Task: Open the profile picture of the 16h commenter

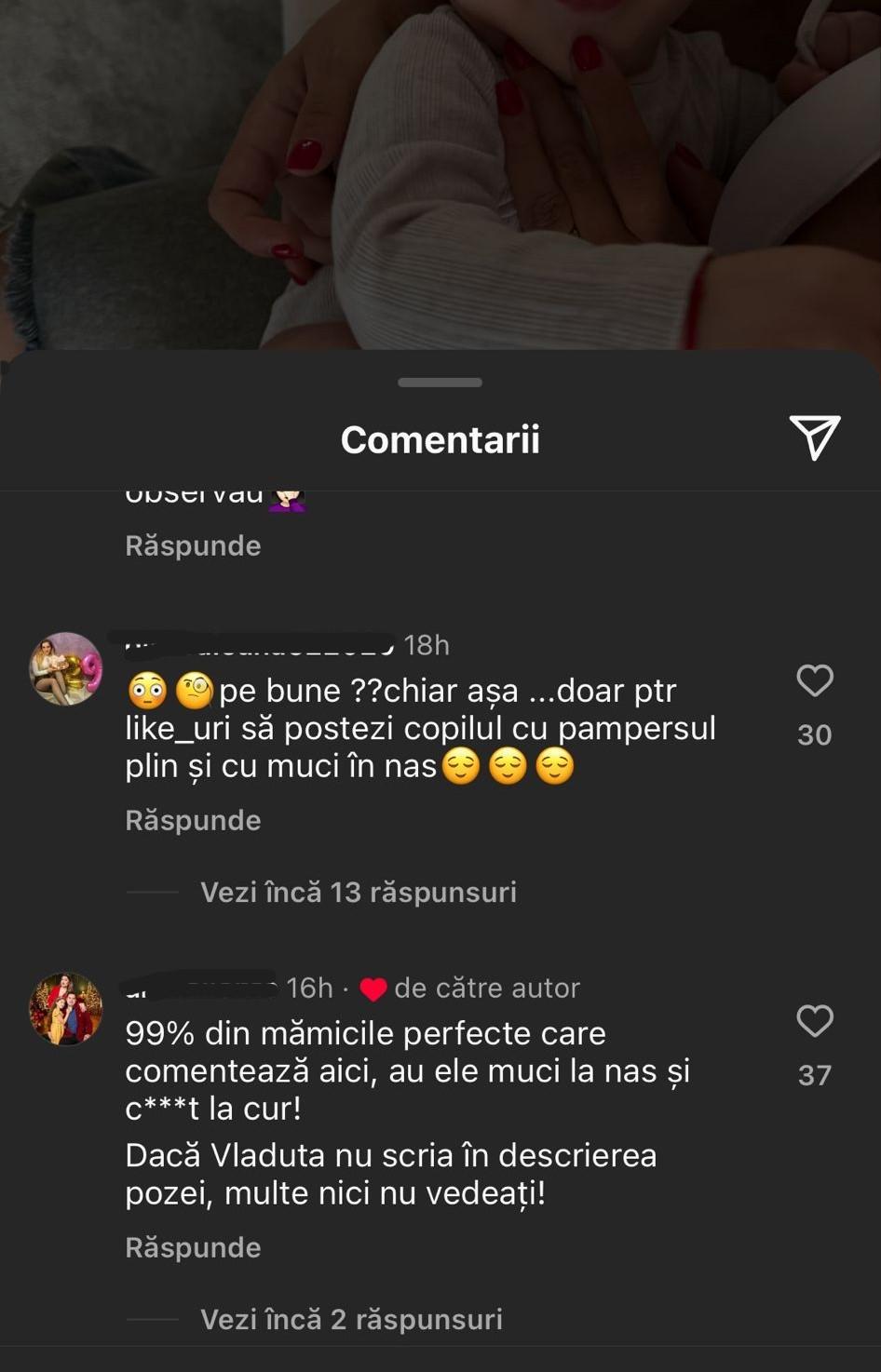Action: click(65, 1009)
